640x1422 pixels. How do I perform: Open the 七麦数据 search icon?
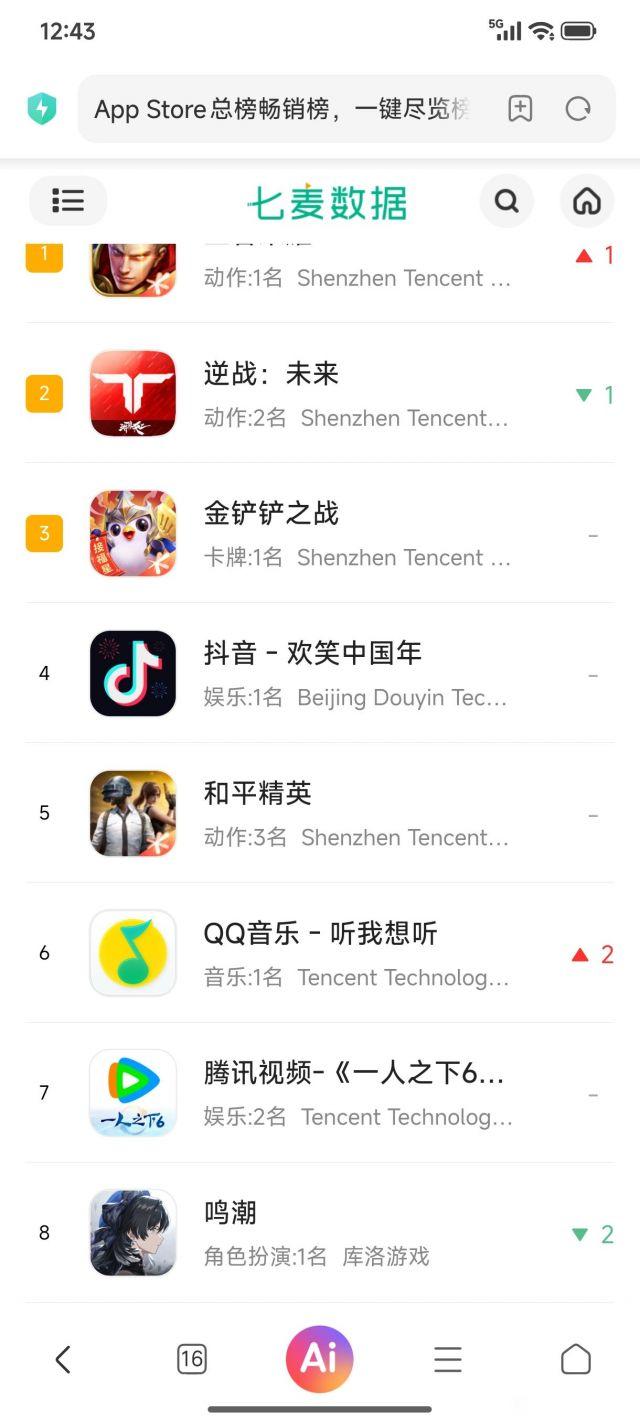click(507, 202)
